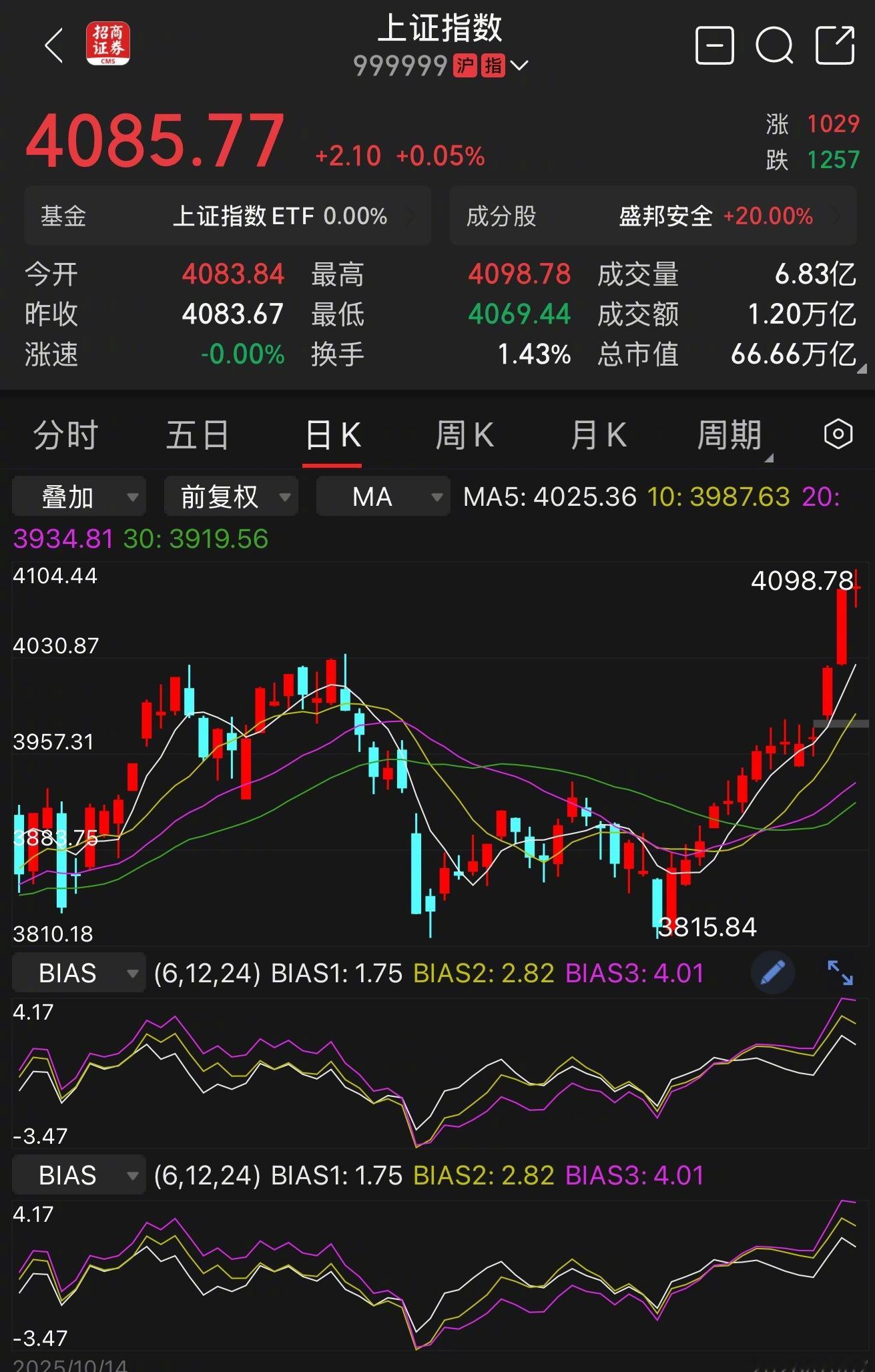The height and width of the screenshot is (1372, 875).
Task: Edit BIAS indicator using the pencil icon
Action: pos(772,973)
